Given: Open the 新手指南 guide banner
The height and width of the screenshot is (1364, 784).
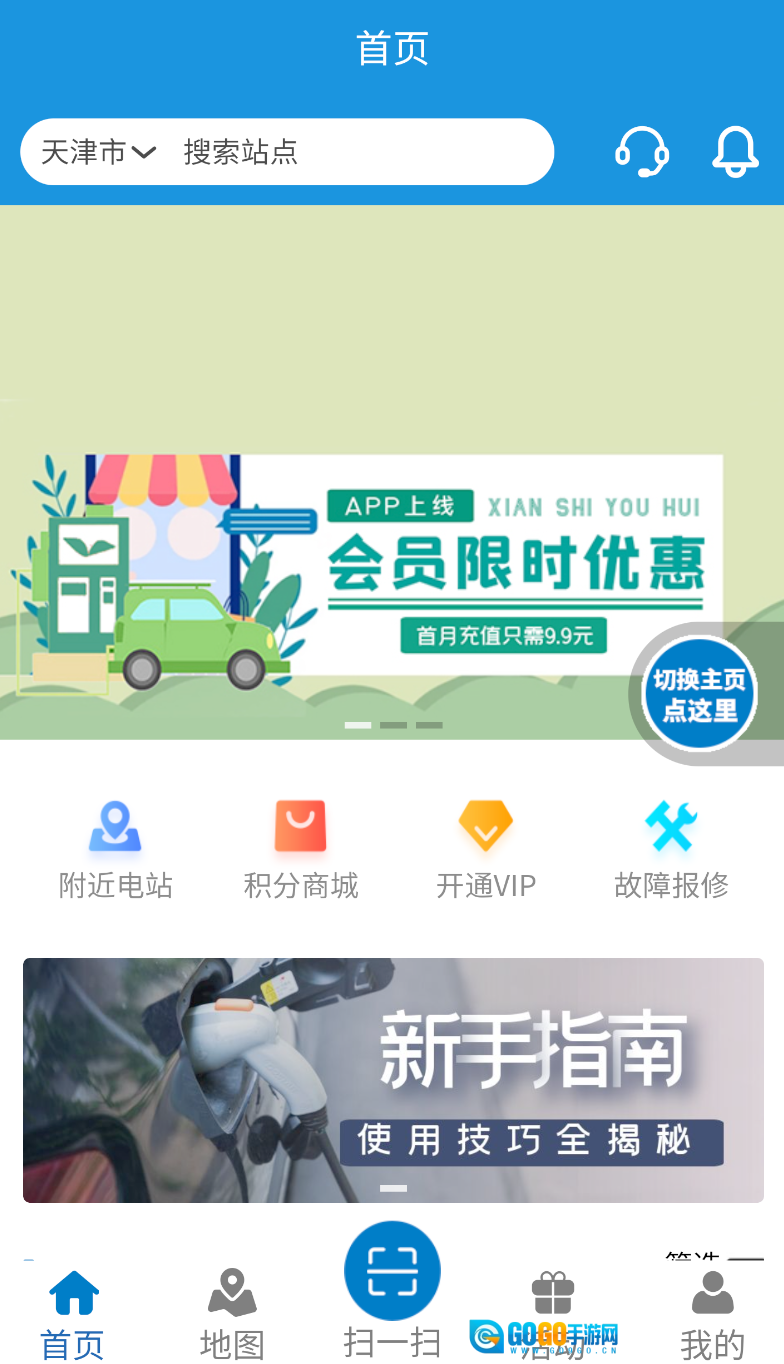Looking at the screenshot, I should pos(393,1080).
